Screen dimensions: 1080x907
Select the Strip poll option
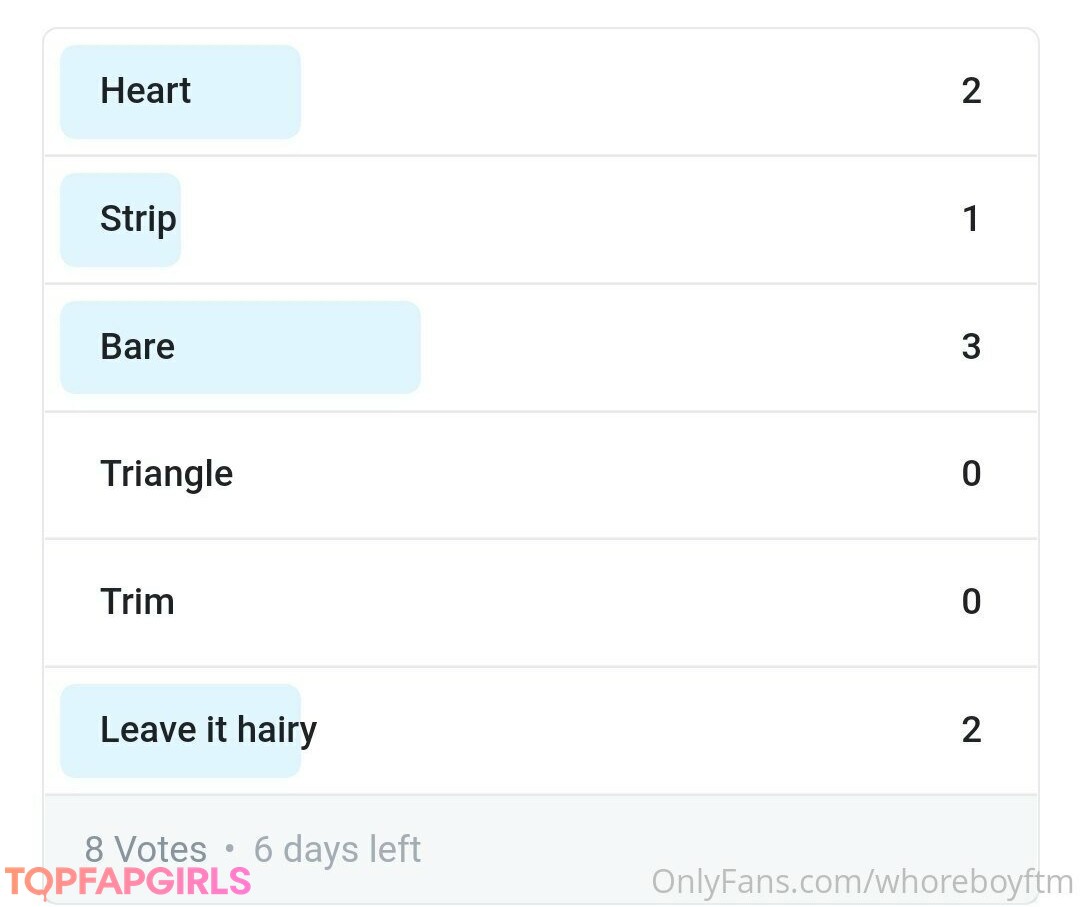coord(139,219)
